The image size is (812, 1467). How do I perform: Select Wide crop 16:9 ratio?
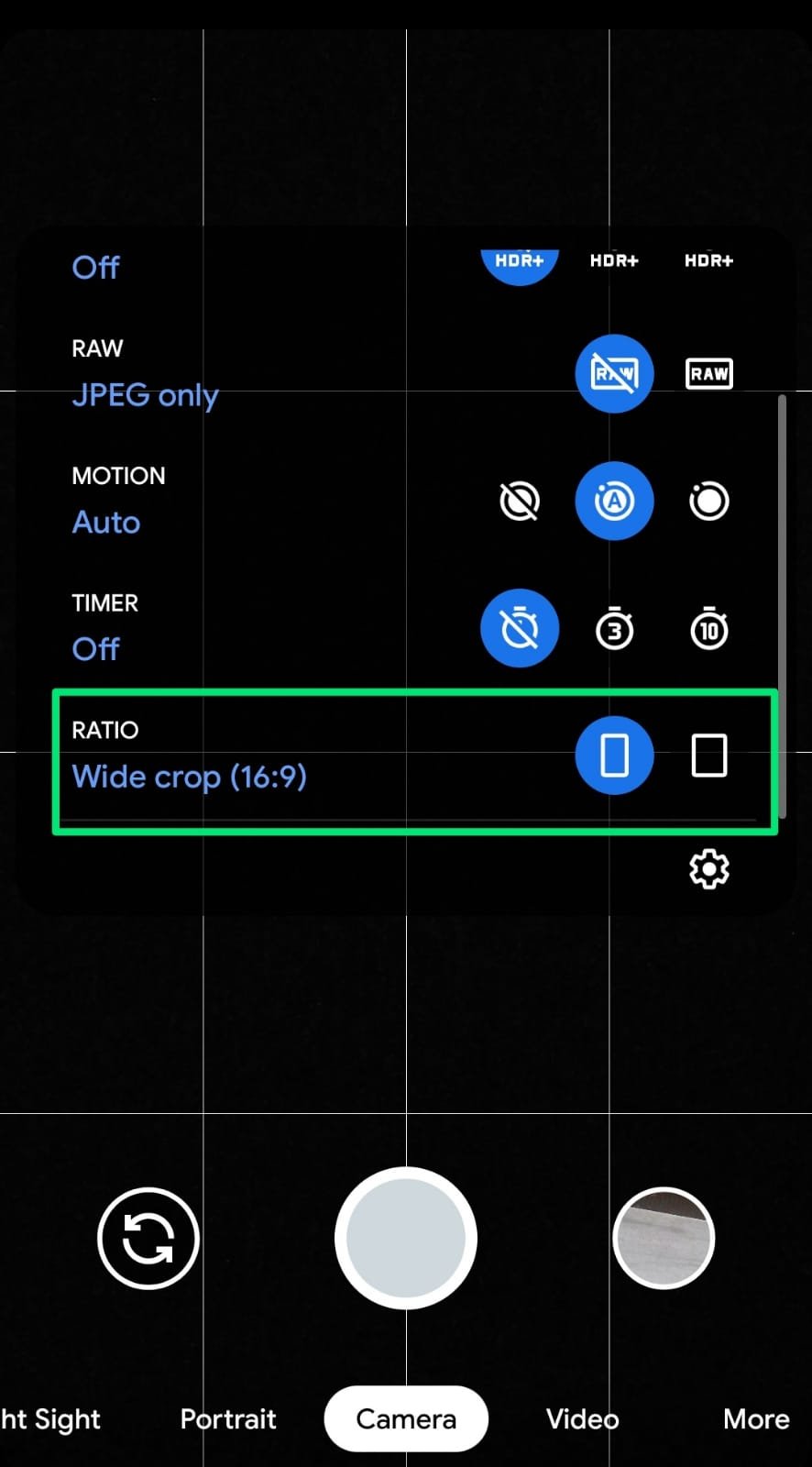coord(614,756)
